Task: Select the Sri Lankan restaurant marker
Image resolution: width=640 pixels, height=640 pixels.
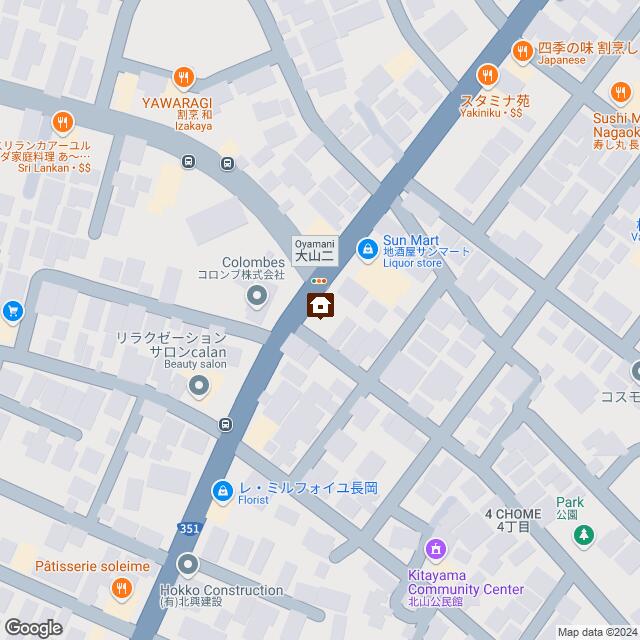Action: point(62,123)
